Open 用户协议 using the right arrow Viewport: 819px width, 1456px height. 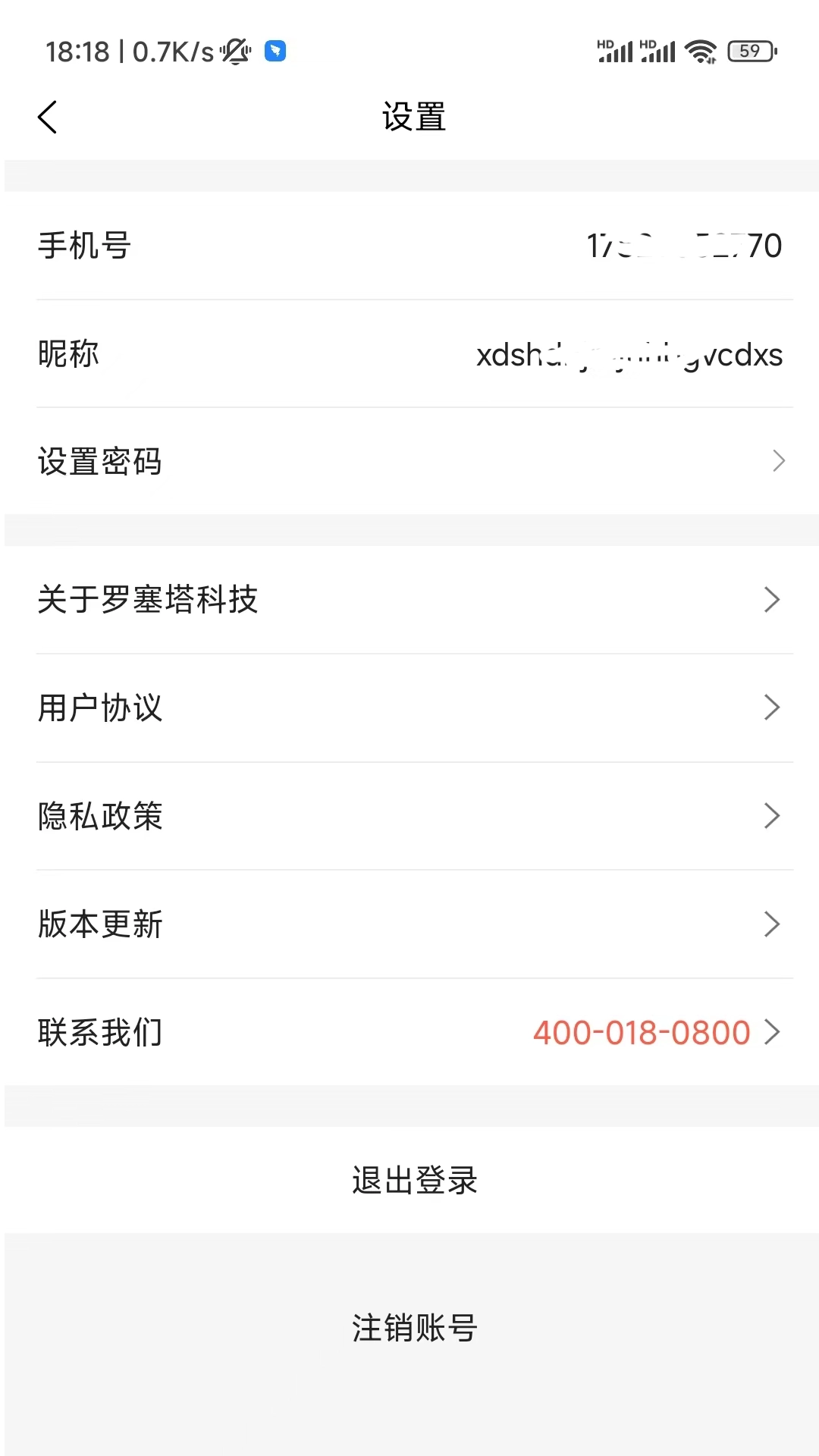point(773,708)
